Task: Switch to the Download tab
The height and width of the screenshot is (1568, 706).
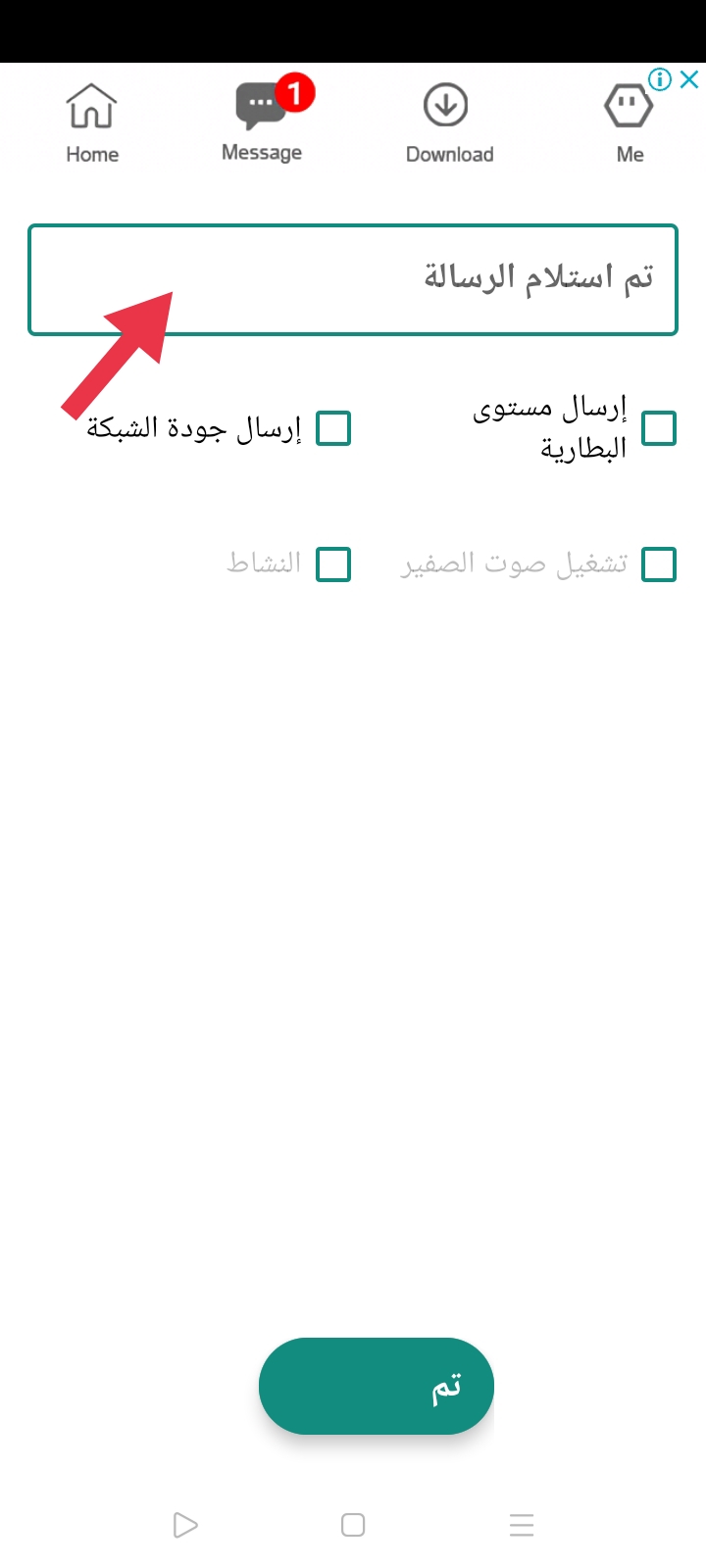Action: pos(449,122)
